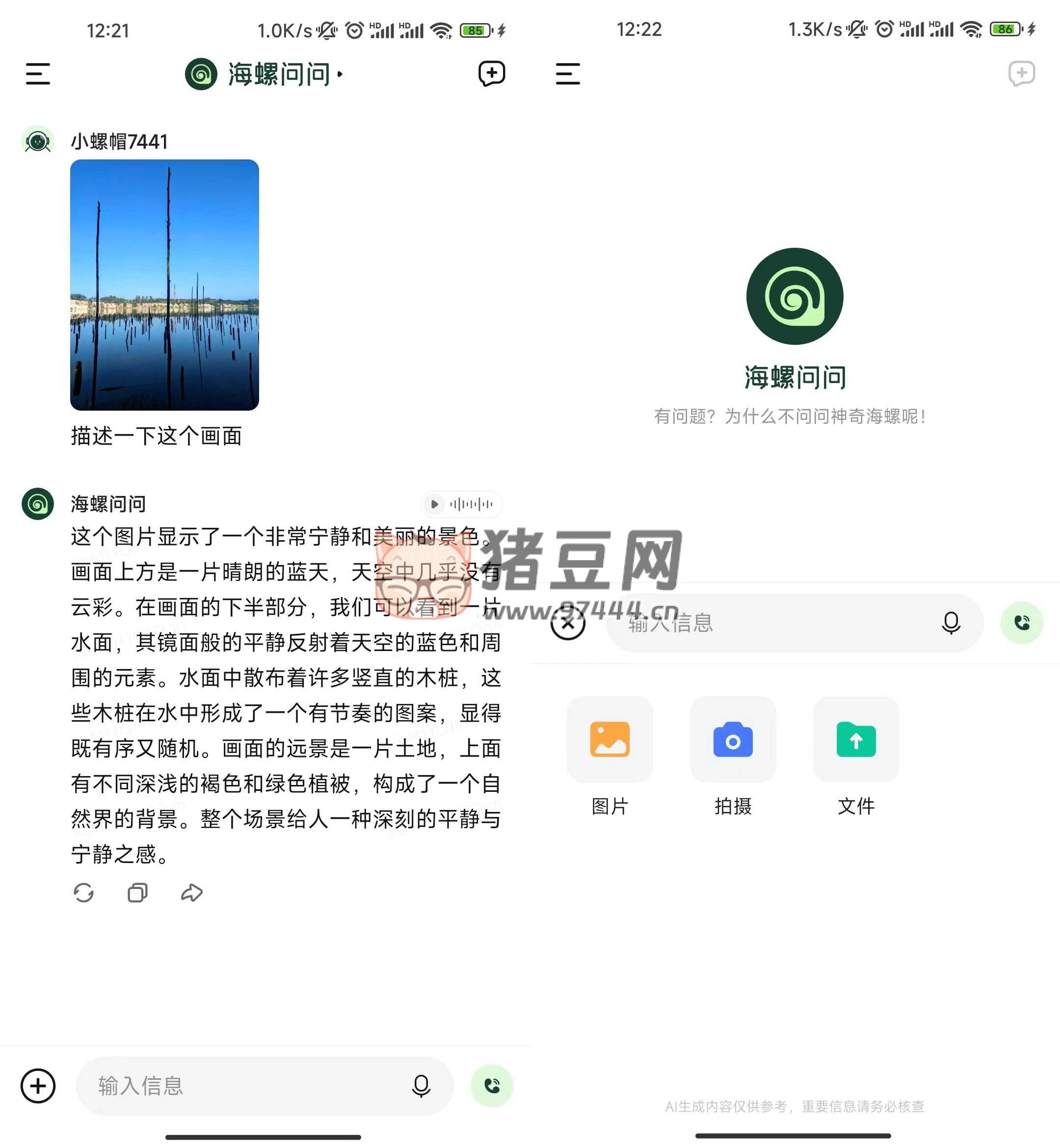1060x1148 pixels.
Task: Play the voice readout of 海螺问问's reply
Action: pyautogui.click(x=435, y=504)
